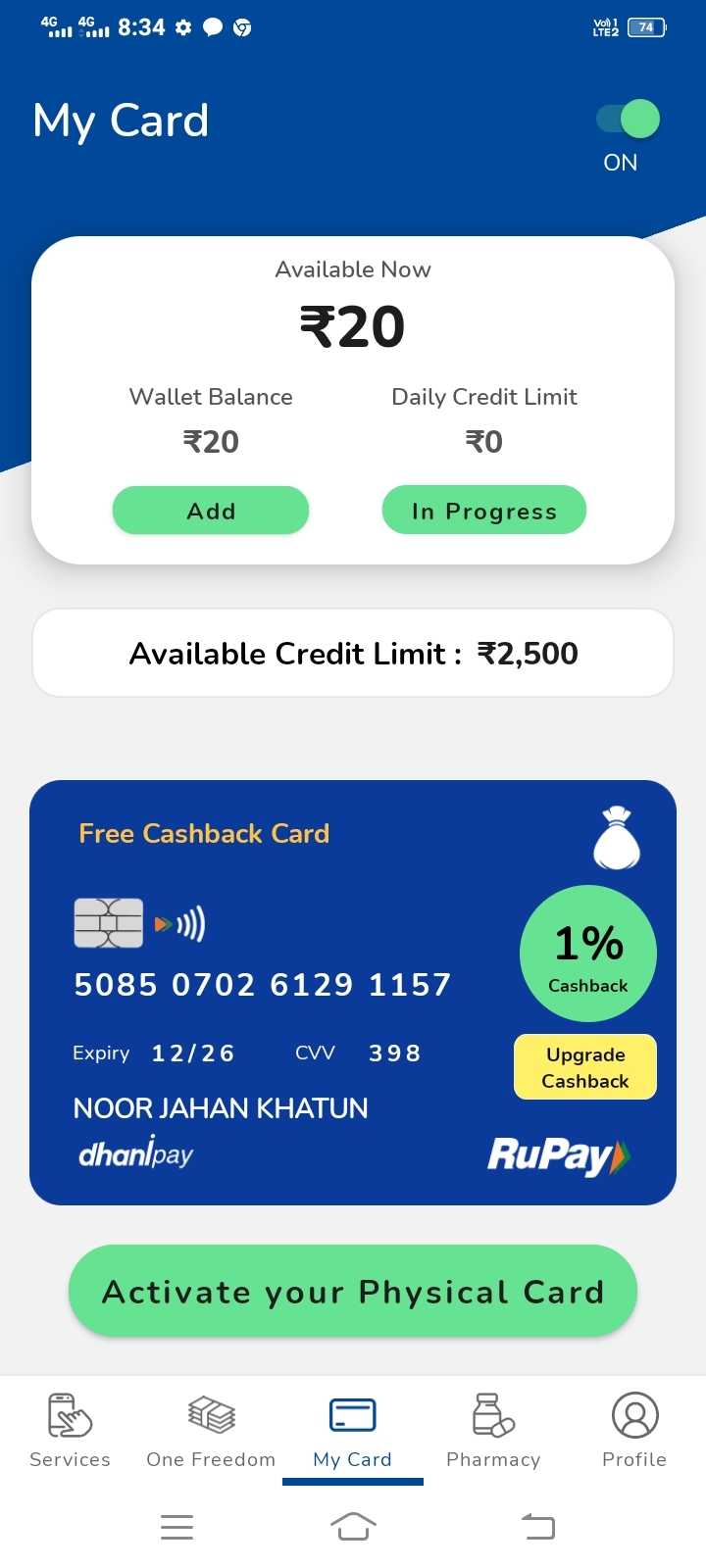The height and width of the screenshot is (1568, 706).
Task: Turn off the card ON toggle
Action: click(628, 120)
